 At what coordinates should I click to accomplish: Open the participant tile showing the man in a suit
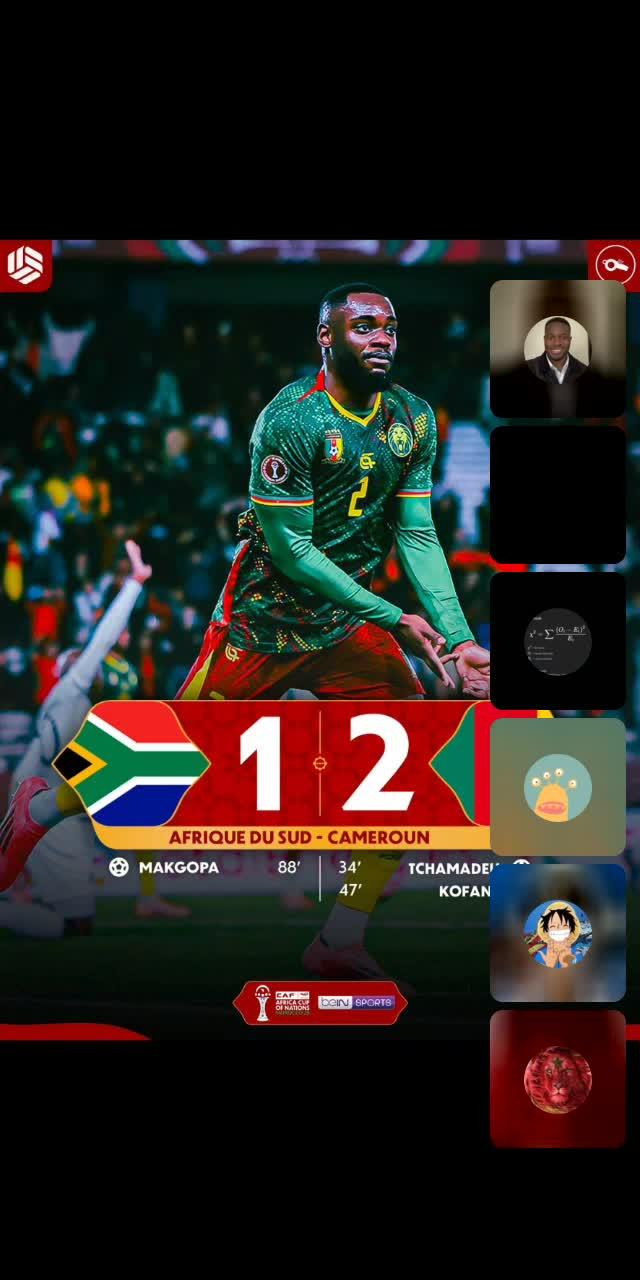[x=557, y=349]
